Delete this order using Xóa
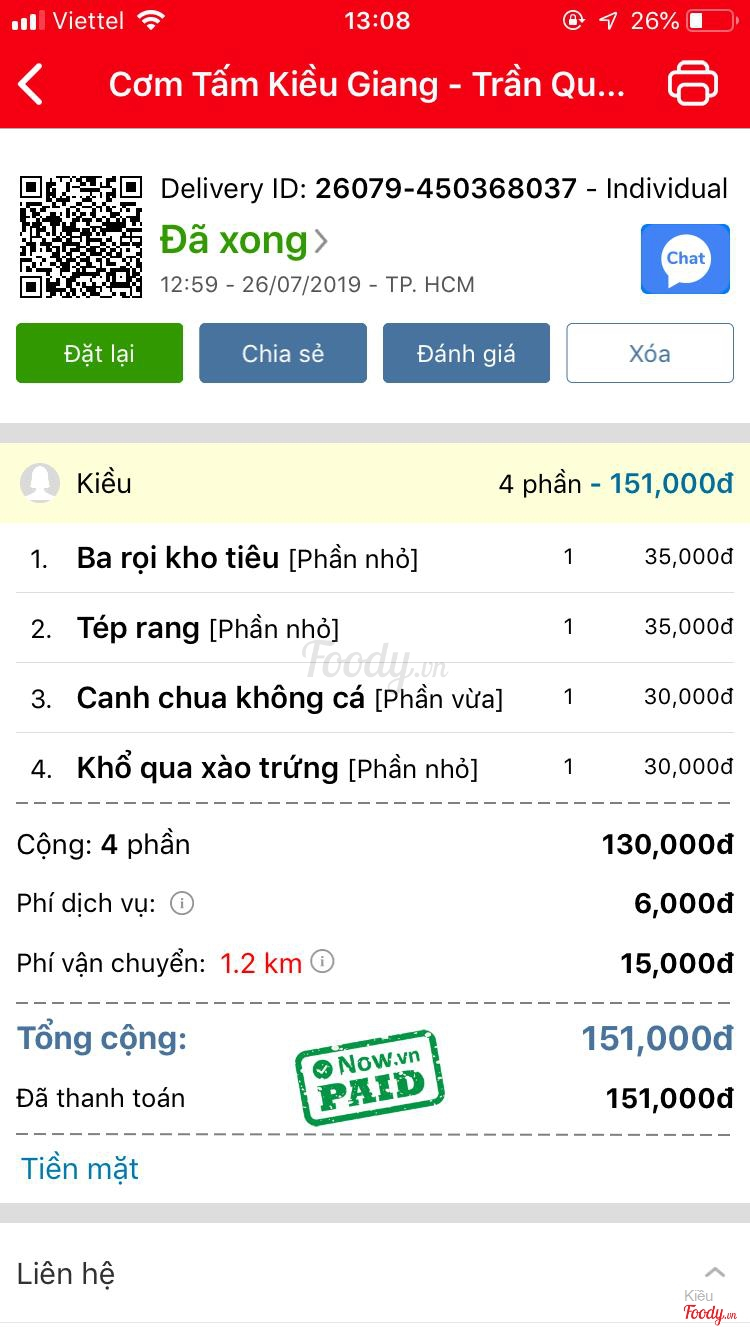750x1334 pixels. click(x=650, y=353)
